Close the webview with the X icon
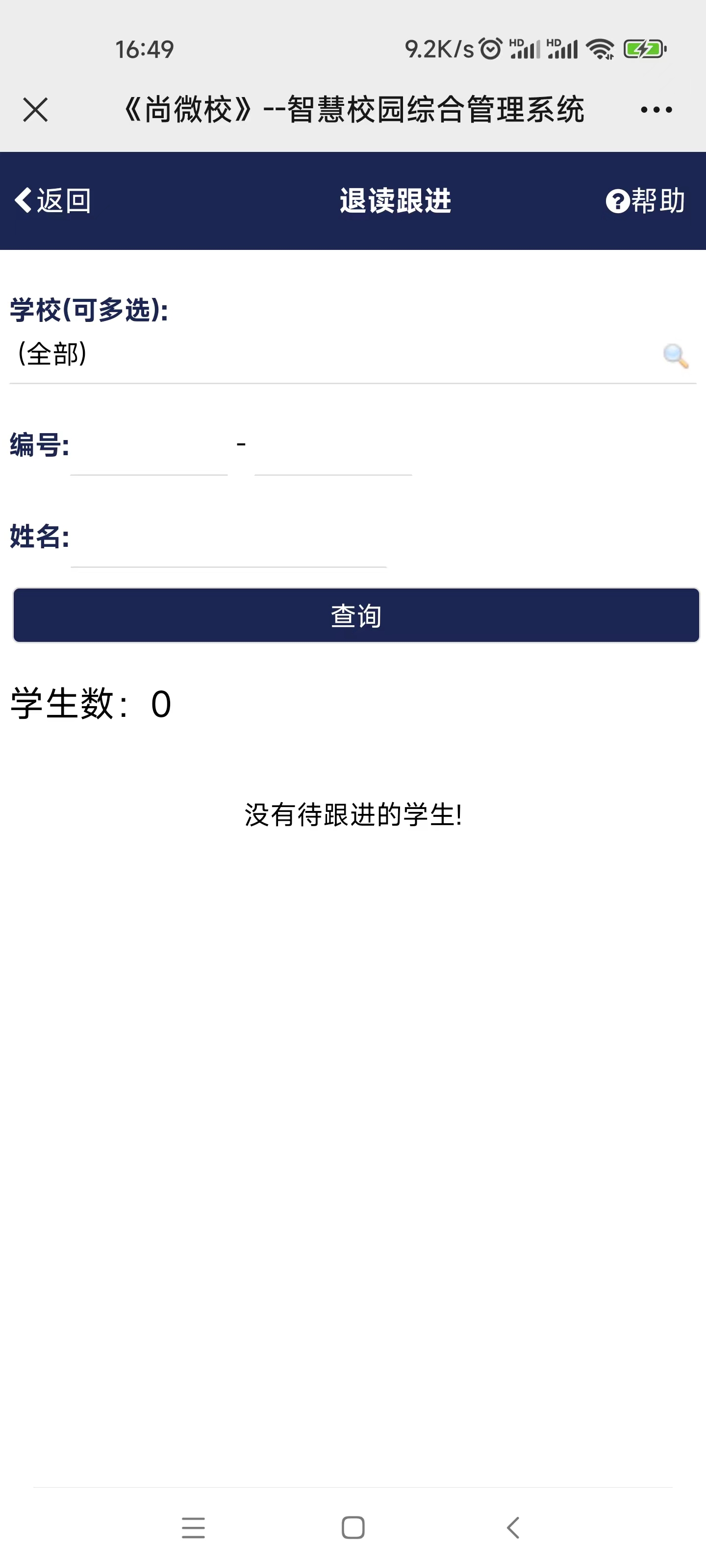This screenshot has height=1568, width=706. [35, 110]
